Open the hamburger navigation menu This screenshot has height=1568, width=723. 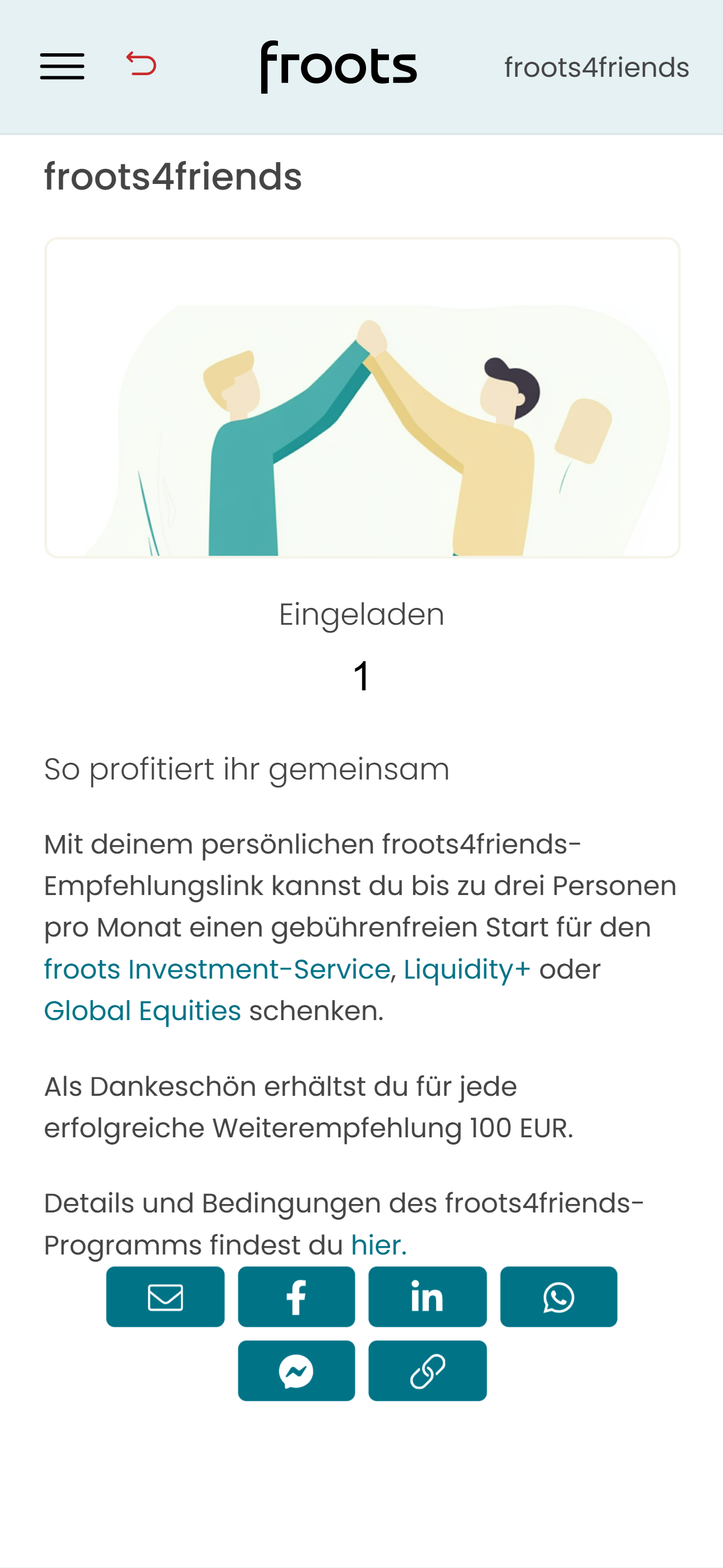tap(62, 66)
